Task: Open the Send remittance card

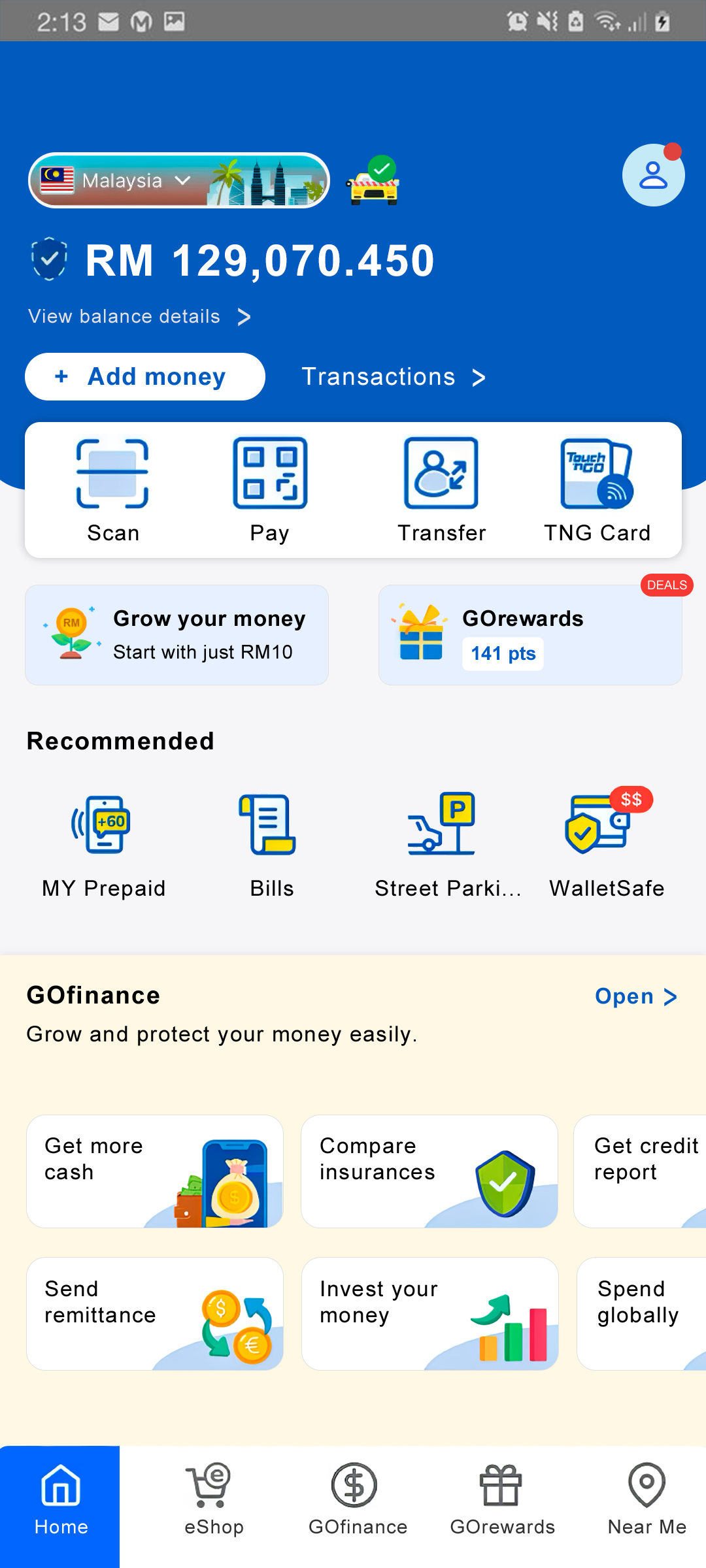Action: pyautogui.click(x=155, y=1314)
